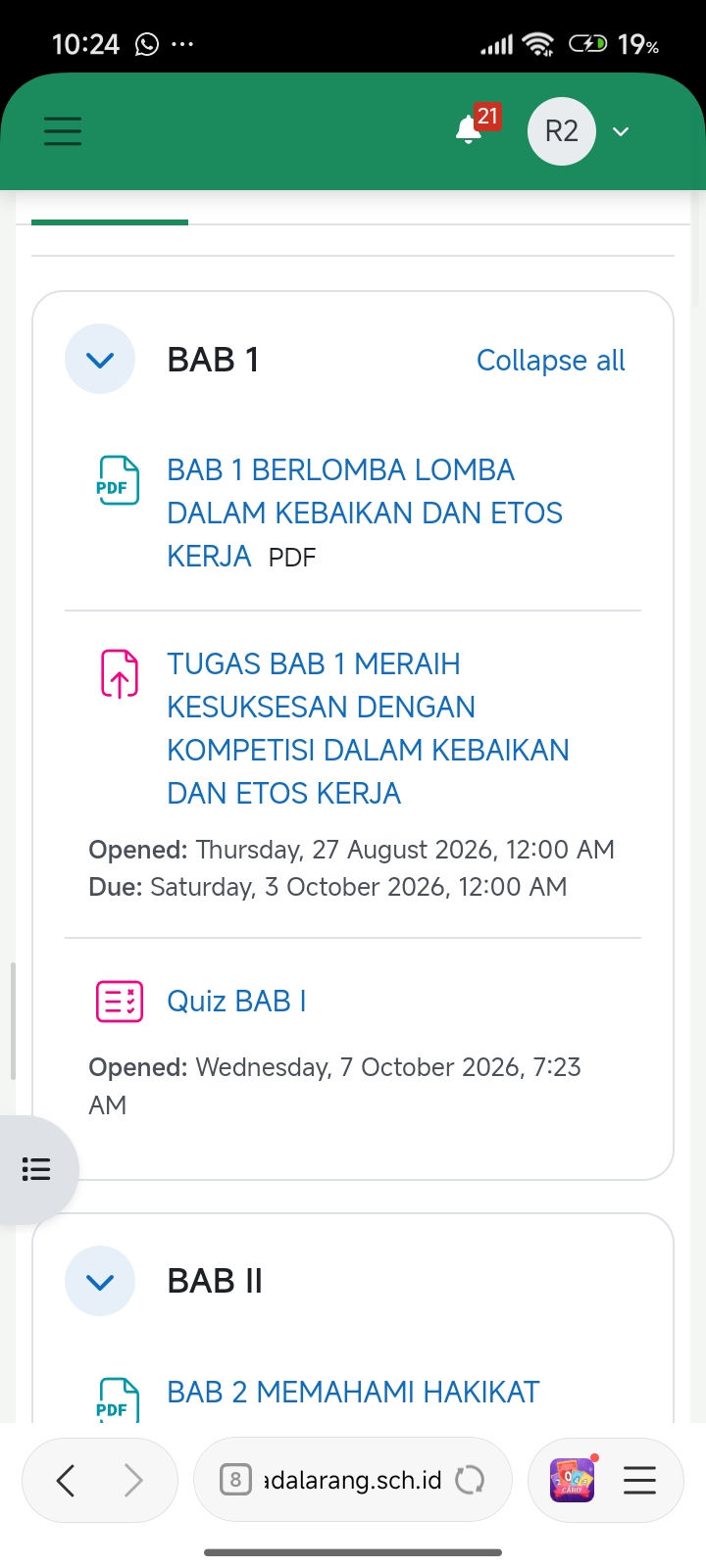Open BAB 2 MEMAHAMI HAKIKAT PDF
This screenshot has width=706, height=1568.
[x=353, y=1392]
